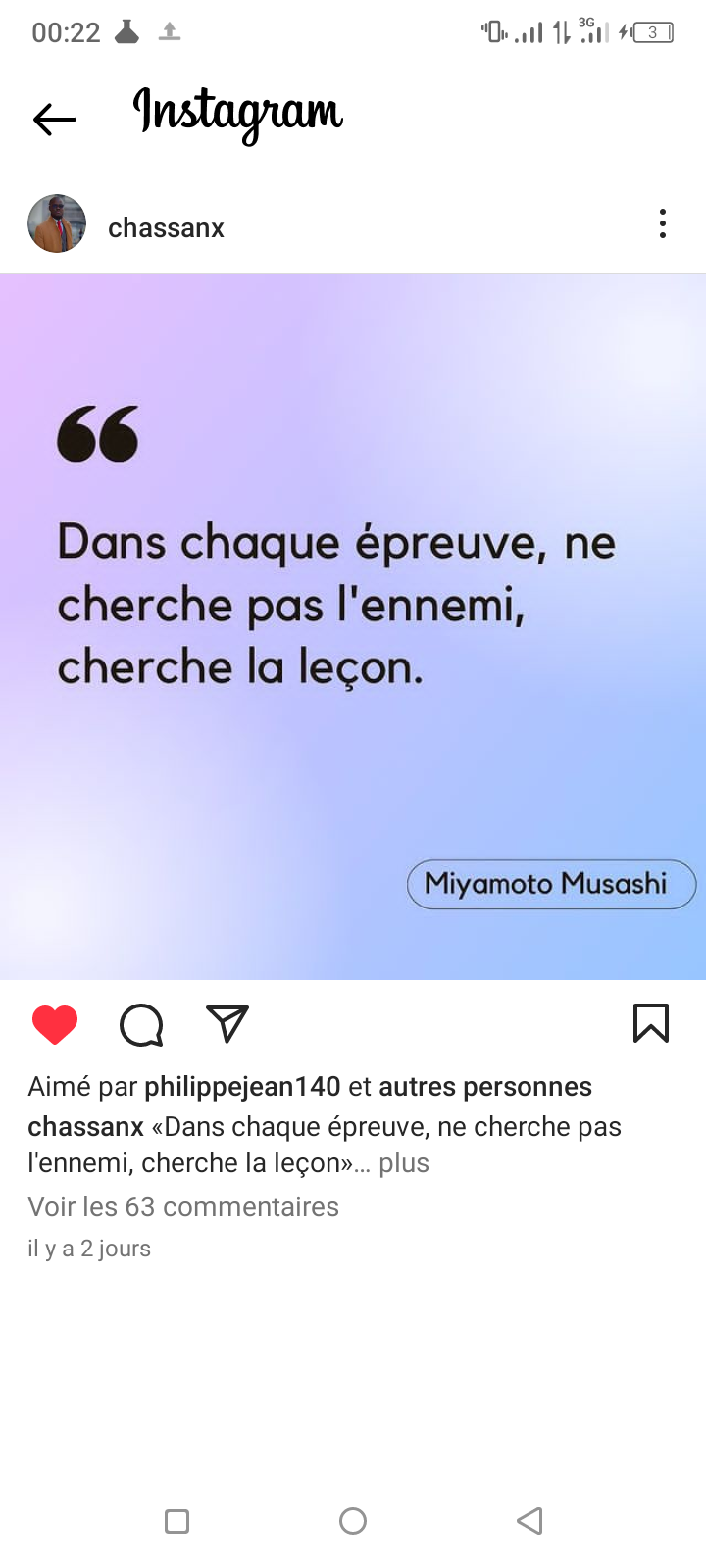Open chassanx's profile picture
The image size is (706, 1568).
point(57,224)
